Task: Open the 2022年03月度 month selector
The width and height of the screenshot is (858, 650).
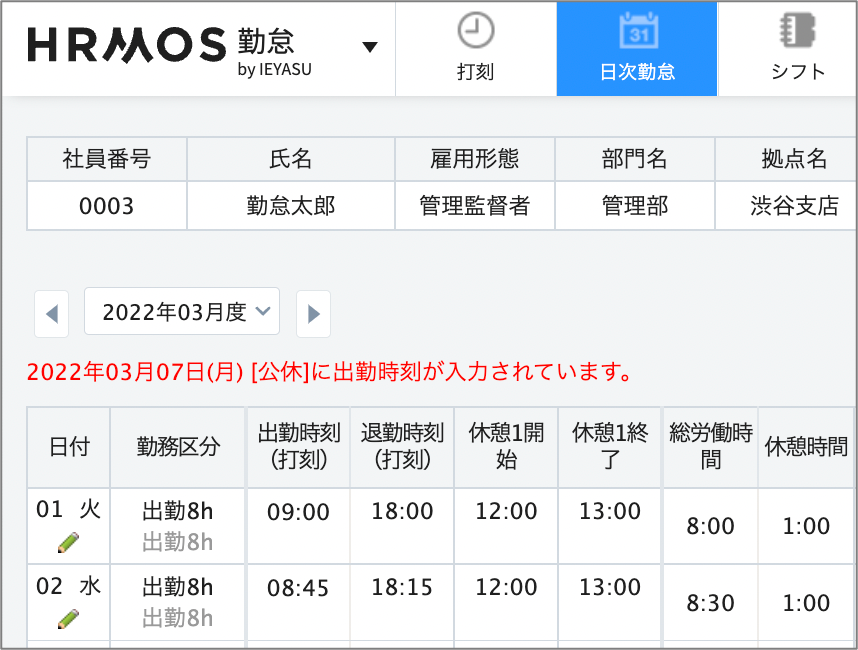Action: (x=182, y=312)
